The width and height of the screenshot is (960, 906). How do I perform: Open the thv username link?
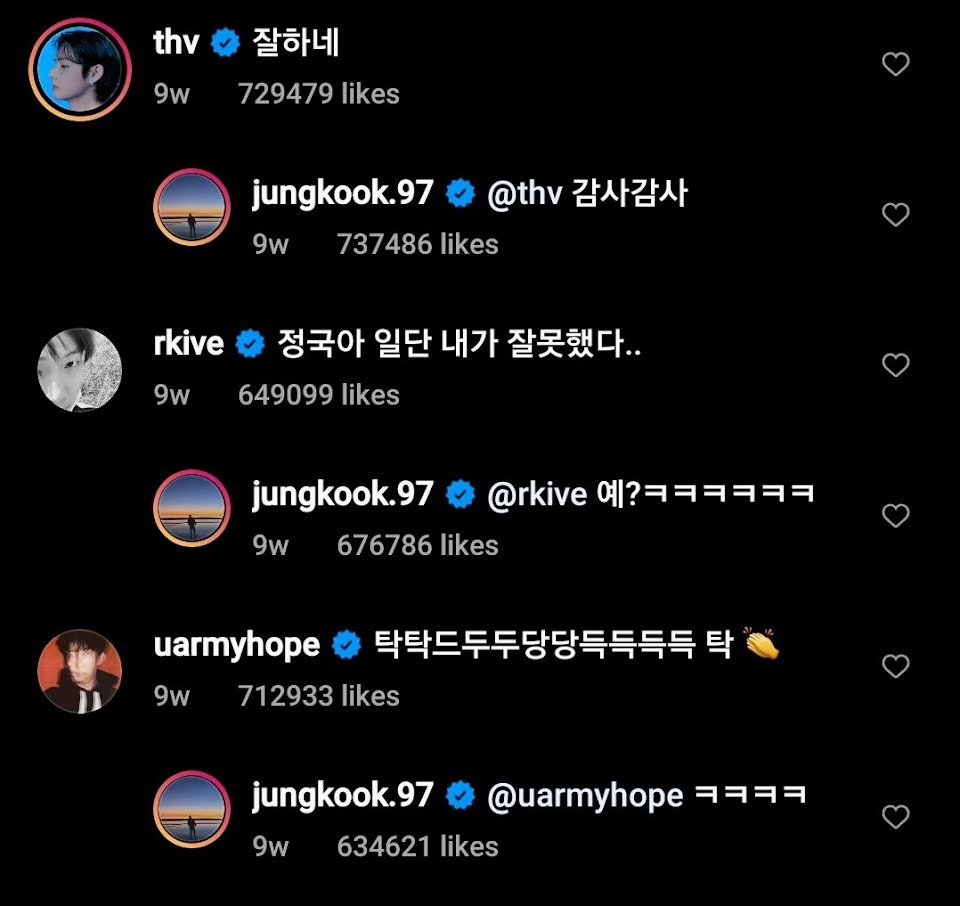(x=177, y=43)
